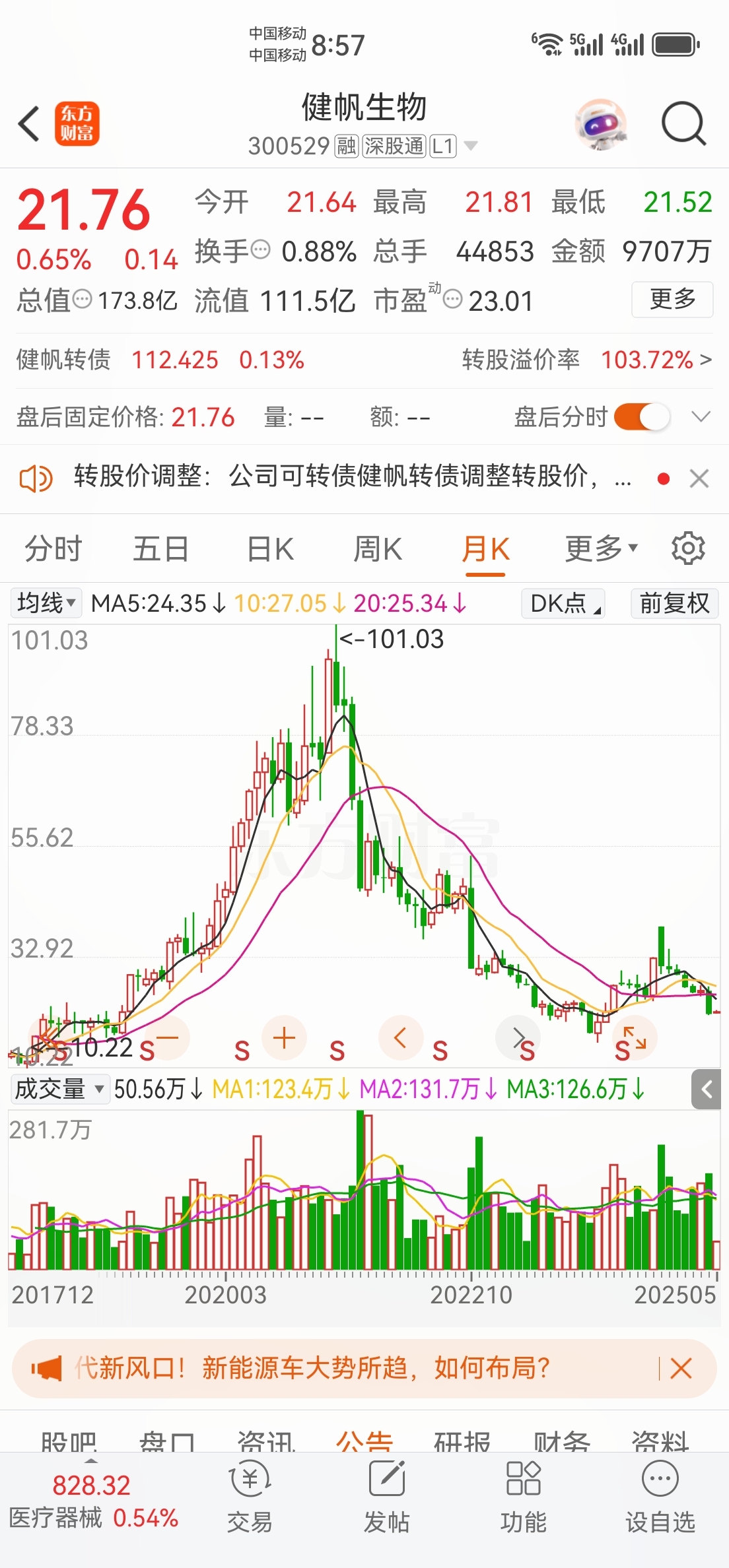Zoom in chart using plus icon
This screenshot has height=1568, width=729.
[284, 1038]
